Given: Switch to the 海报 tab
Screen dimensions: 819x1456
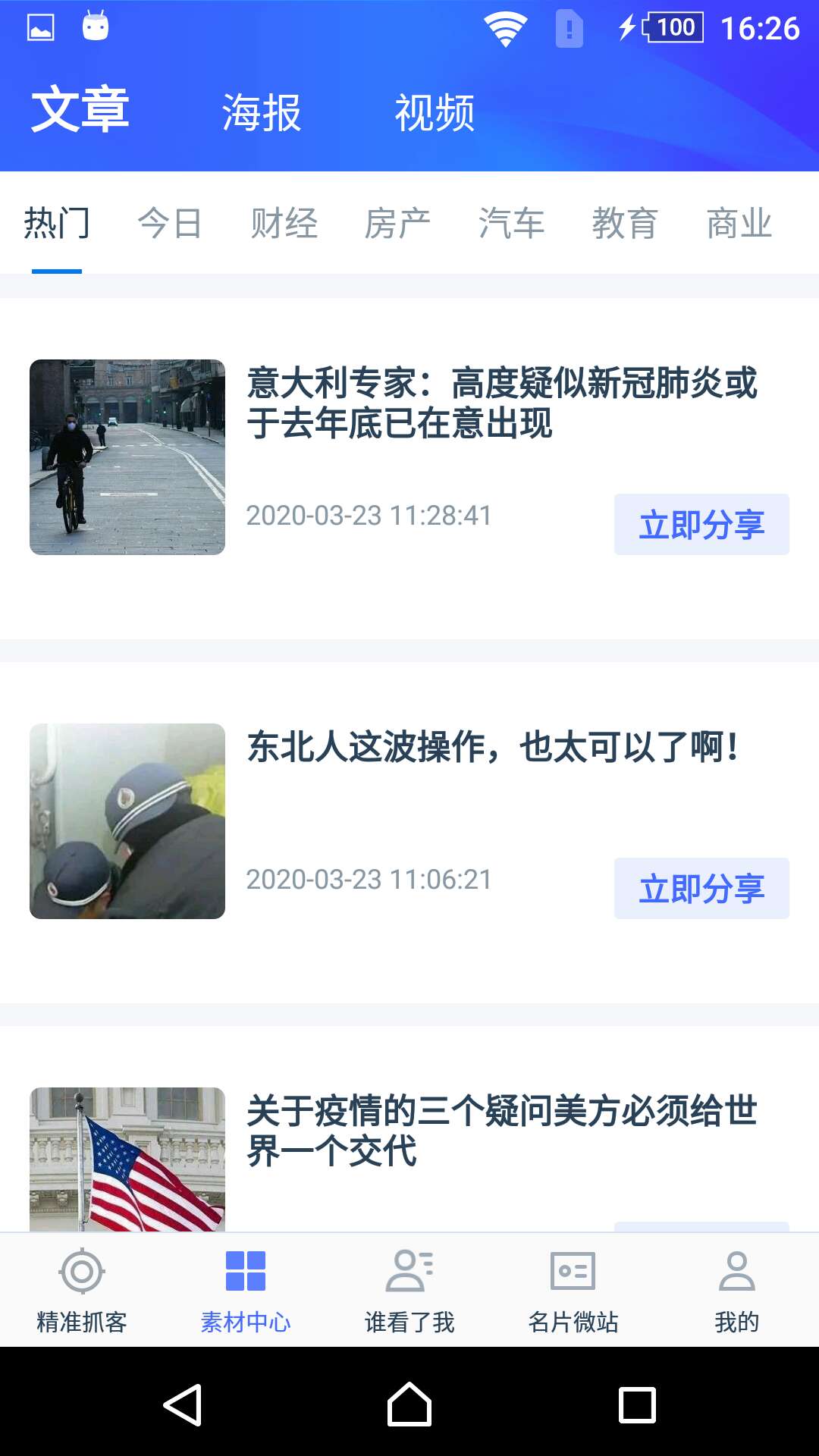Looking at the screenshot, I should [262, 113].
